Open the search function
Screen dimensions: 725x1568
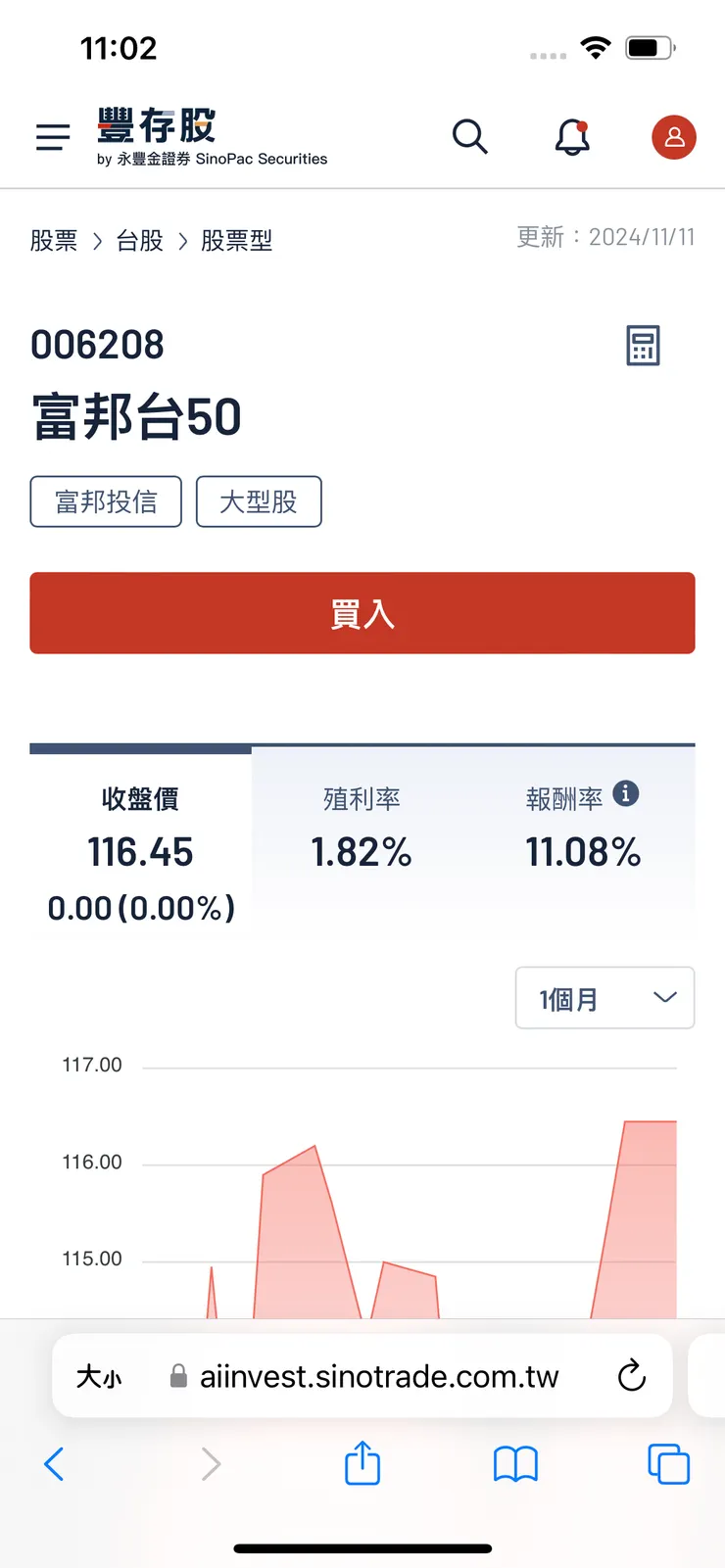click(x=470, y=137)
